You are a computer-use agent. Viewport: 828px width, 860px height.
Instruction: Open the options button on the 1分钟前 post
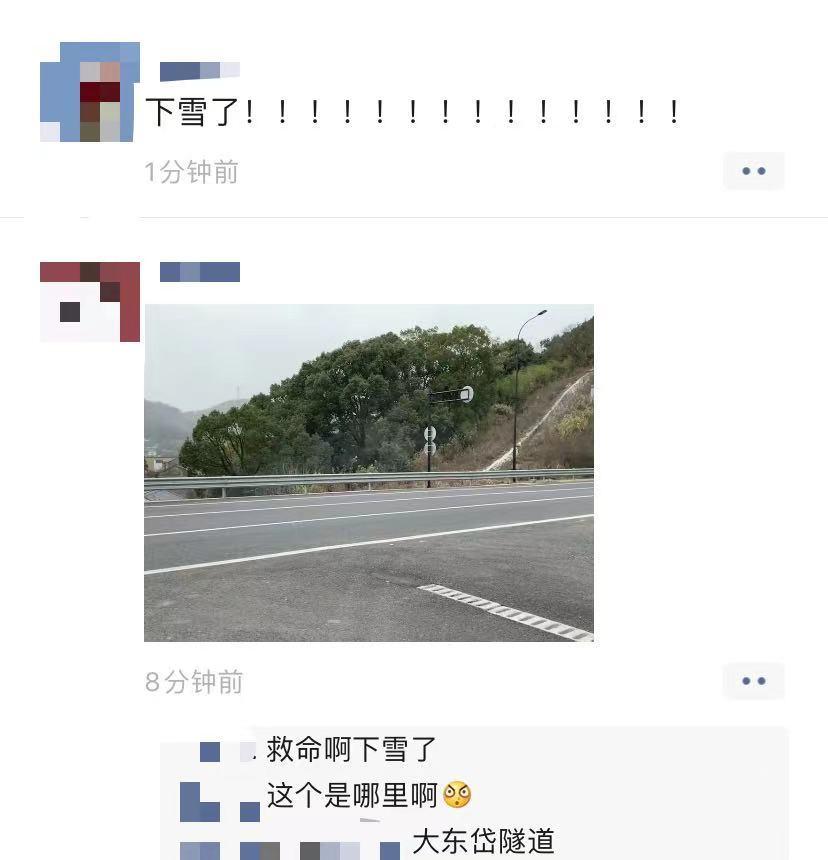pos(753,171)
